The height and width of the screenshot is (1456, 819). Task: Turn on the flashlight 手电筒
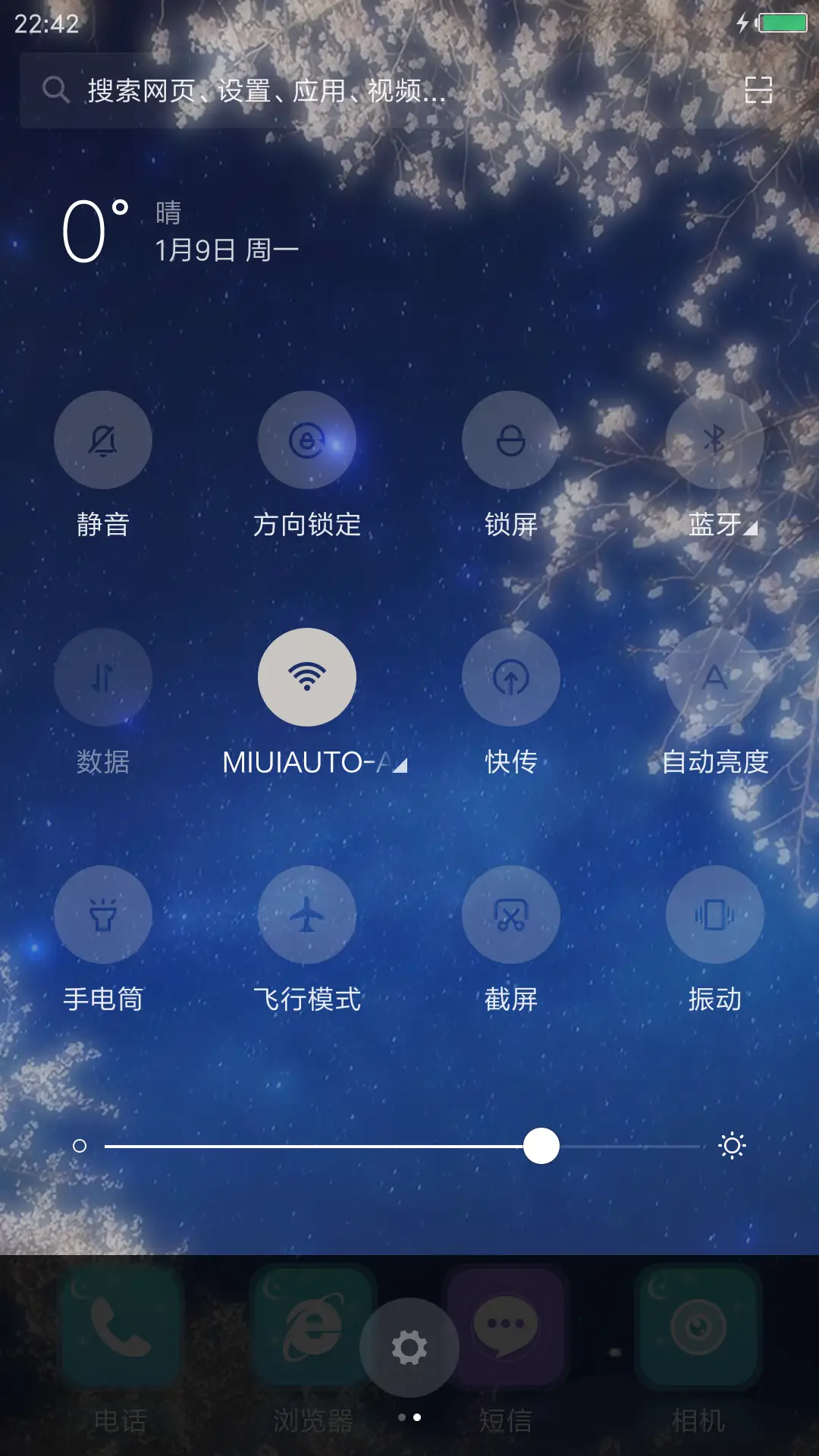click(x=104, y=915)
